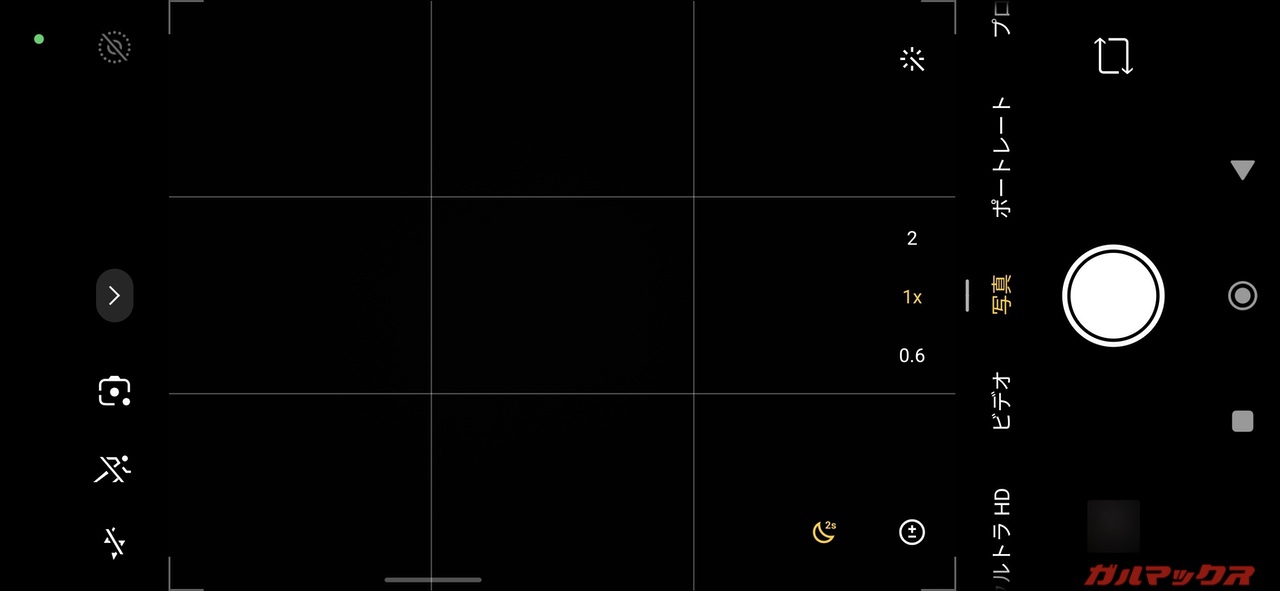
Task: Open Google Lens scan icon
Action: [114, 391]
